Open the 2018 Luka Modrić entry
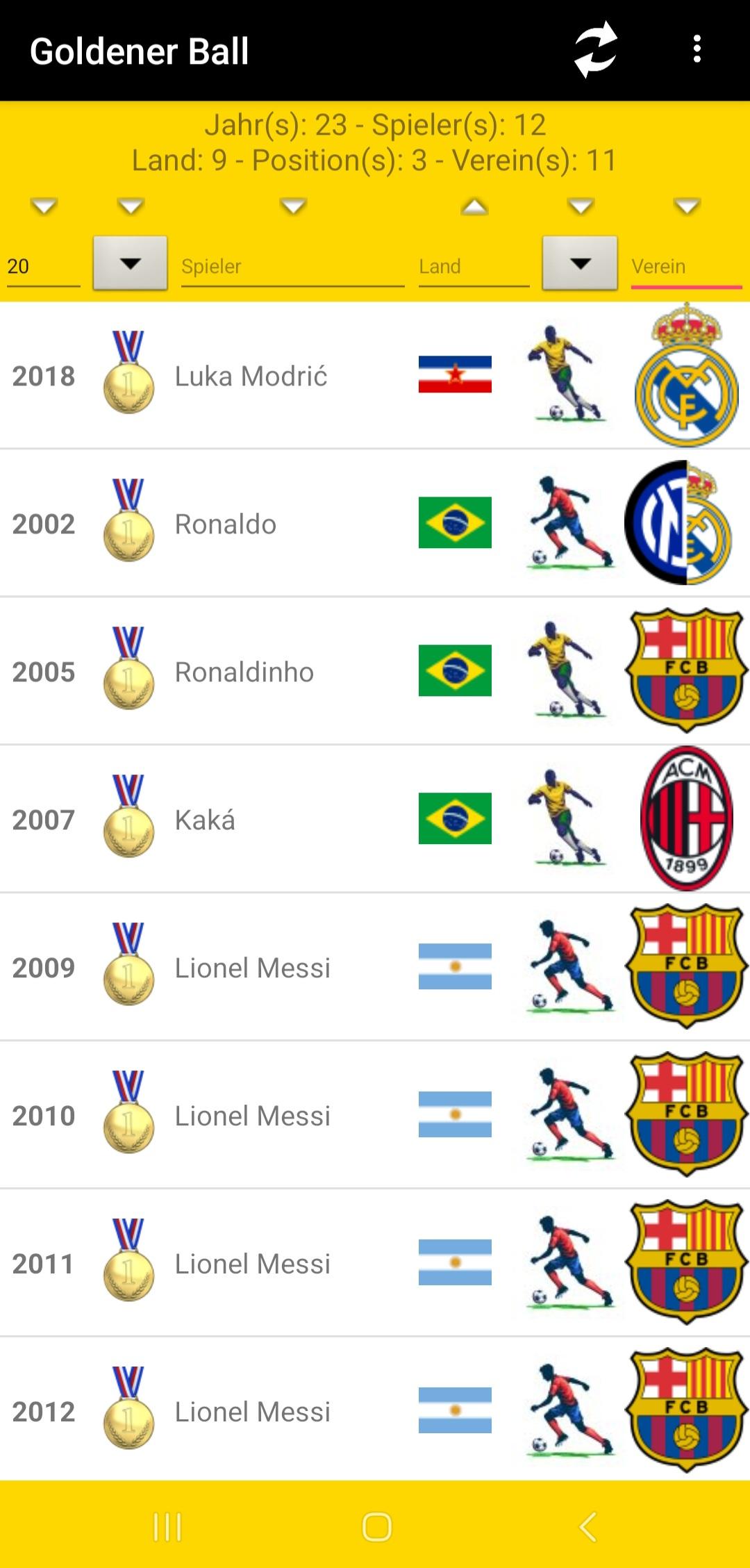The height and width of the screenshot is (1568, 750). click(x=375, y=375)
